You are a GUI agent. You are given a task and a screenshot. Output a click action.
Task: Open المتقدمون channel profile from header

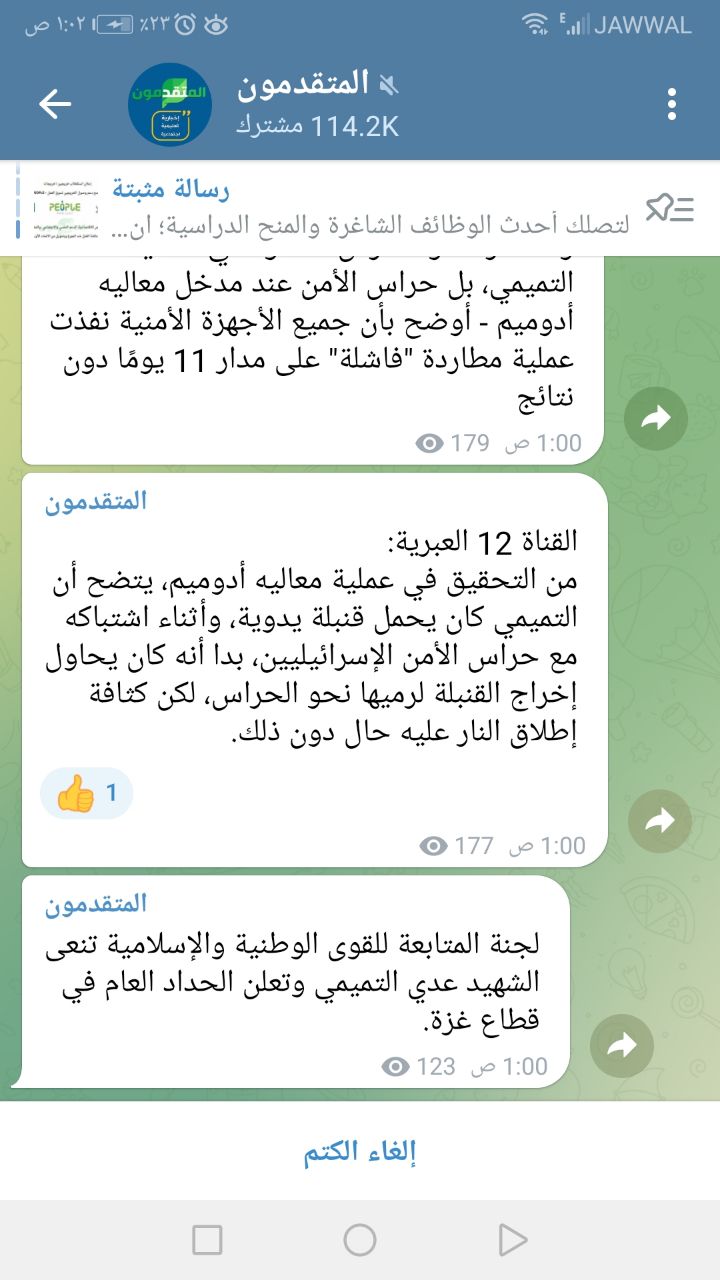tap(300, 103)
